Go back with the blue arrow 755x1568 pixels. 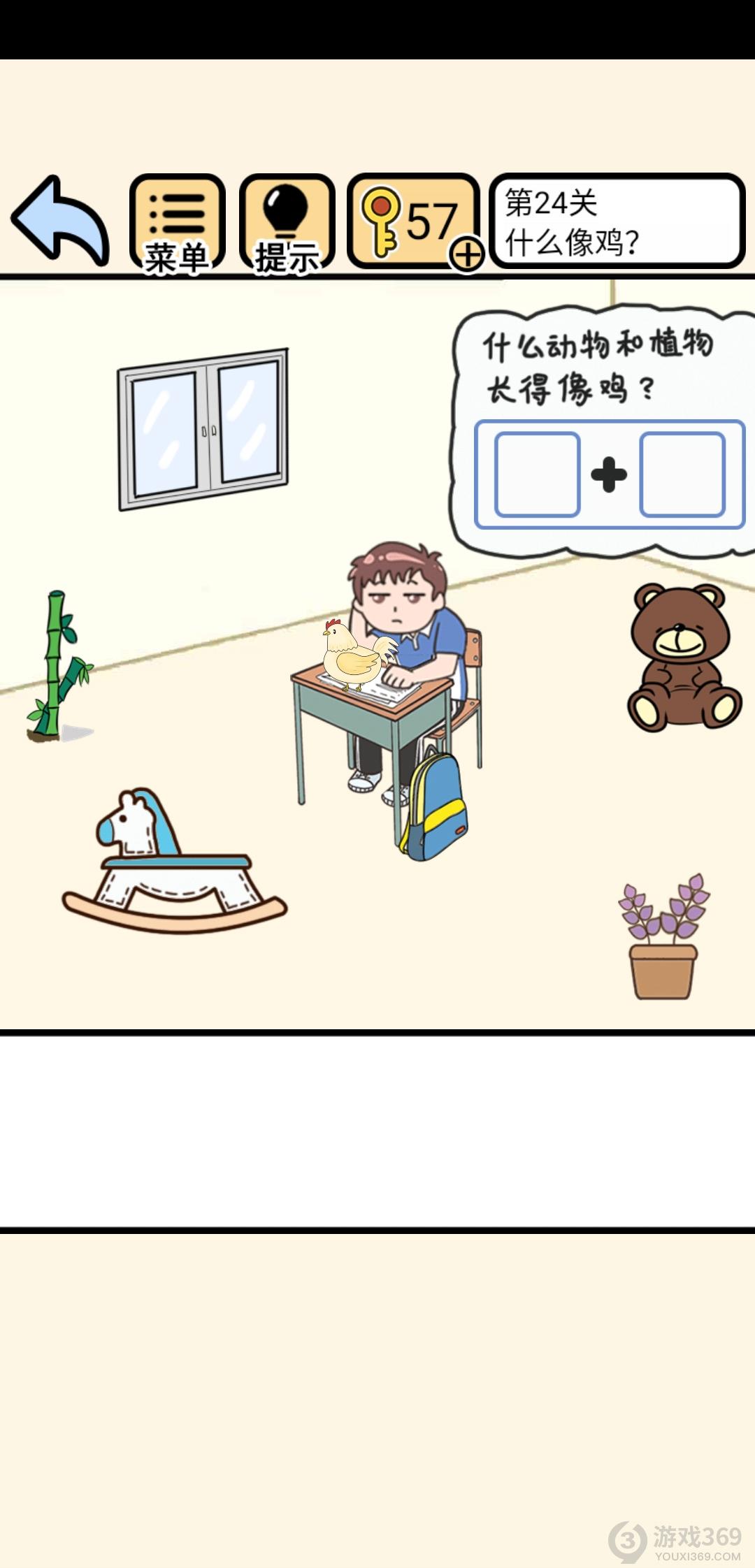tap(61, 221)
